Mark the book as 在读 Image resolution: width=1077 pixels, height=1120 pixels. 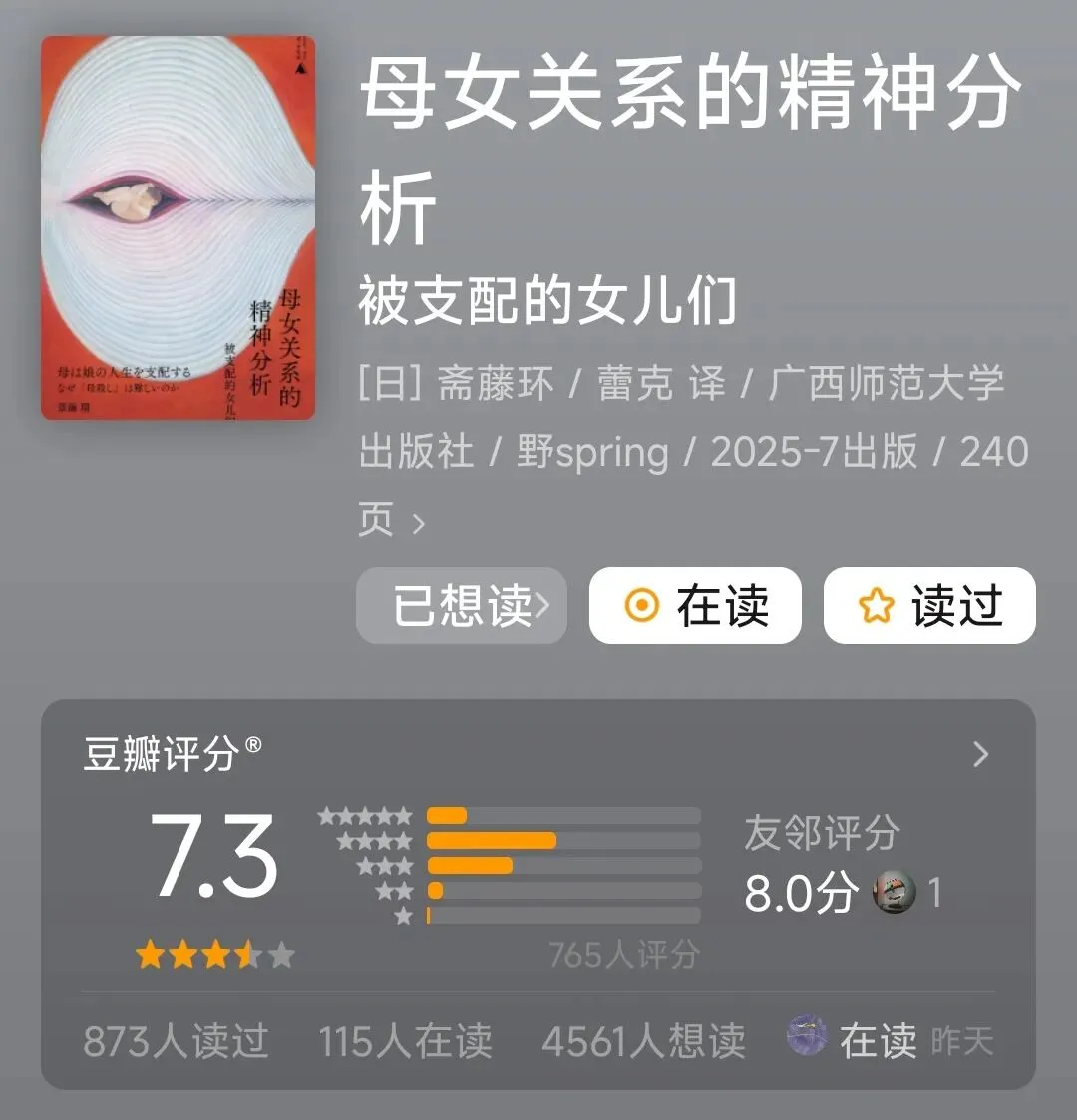coord(695,606)
